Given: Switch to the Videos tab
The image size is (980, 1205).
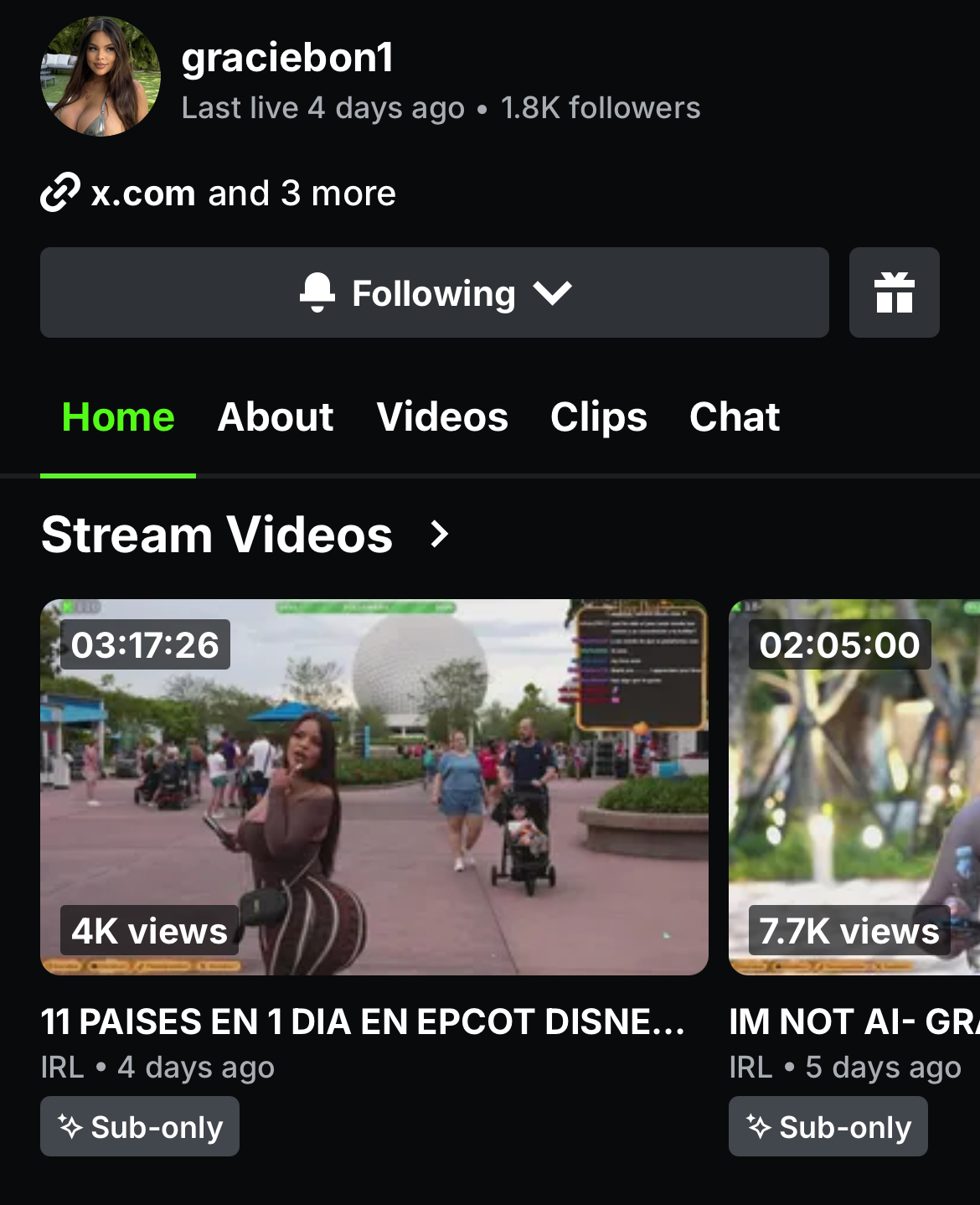Looking at the screenshot, I should point(442,417).
